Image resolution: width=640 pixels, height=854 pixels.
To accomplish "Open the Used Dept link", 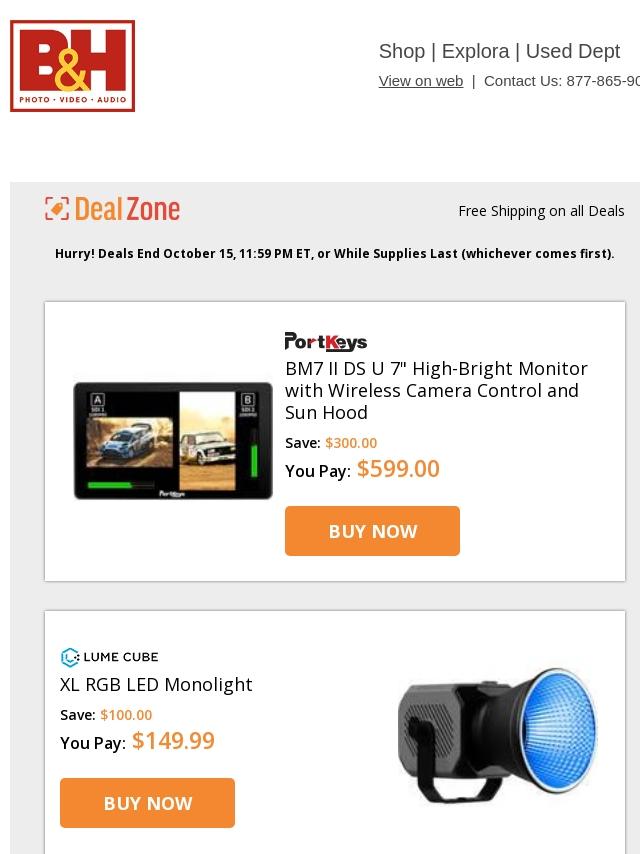I will [572, 51].
